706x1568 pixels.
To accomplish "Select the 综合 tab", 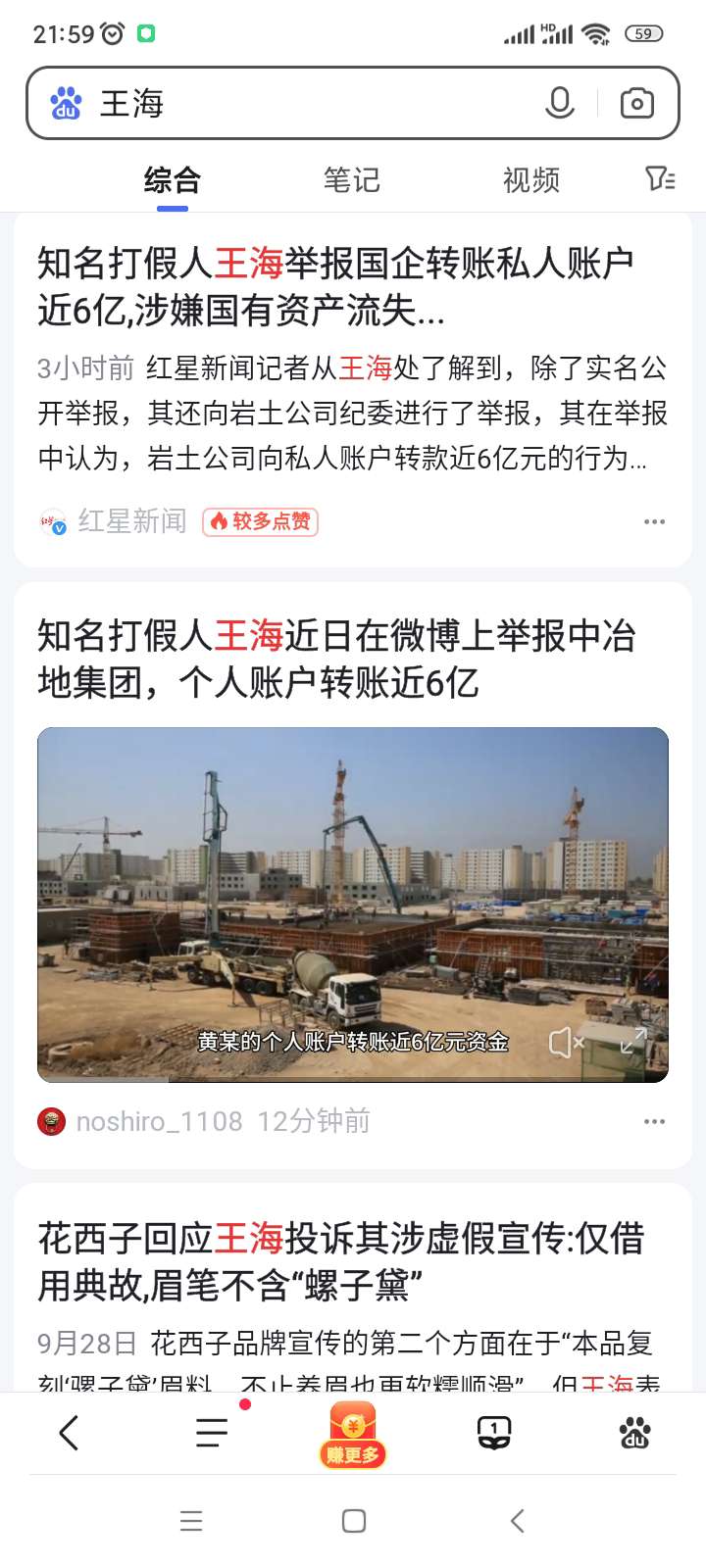I will click(173, 180).
